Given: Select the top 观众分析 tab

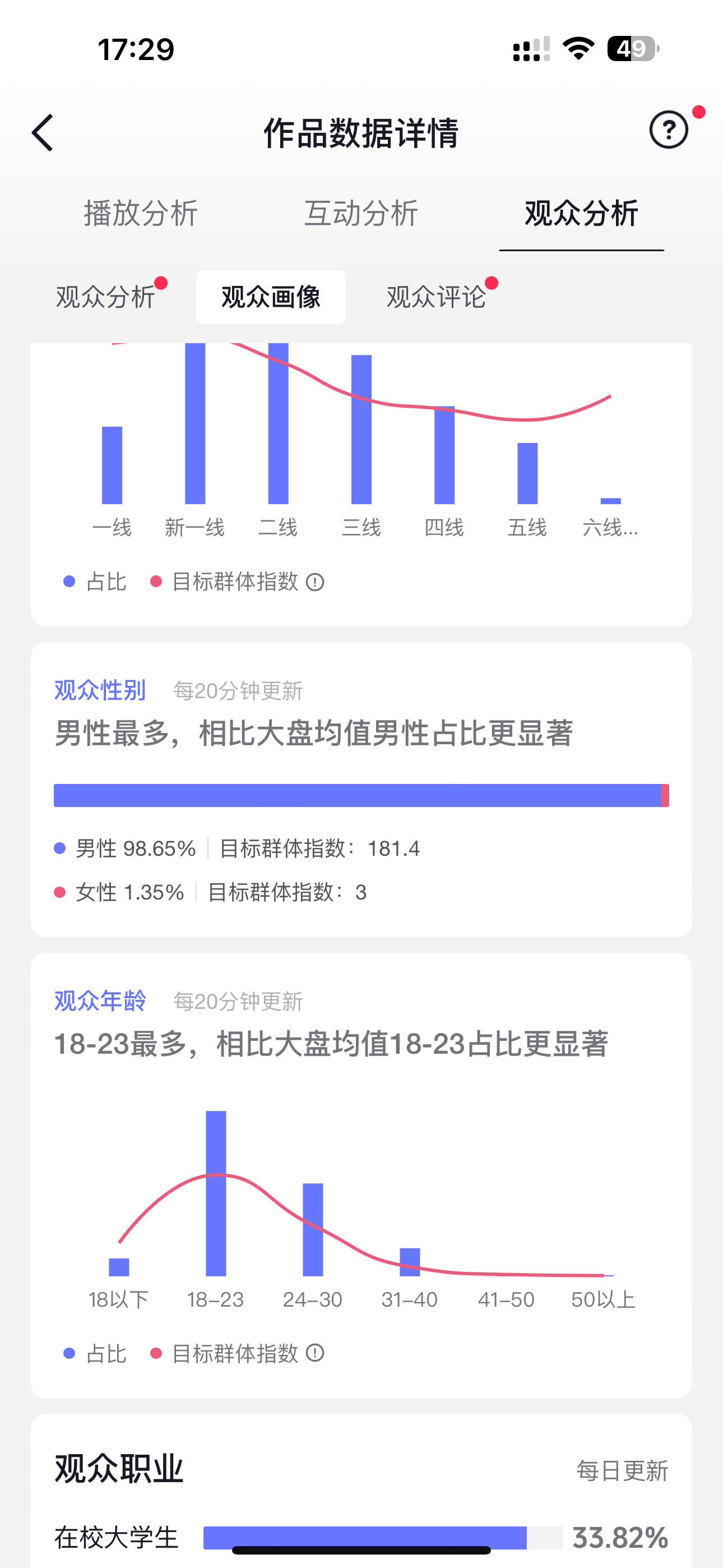Looking at the screenshot, I should tap(581, 214).
